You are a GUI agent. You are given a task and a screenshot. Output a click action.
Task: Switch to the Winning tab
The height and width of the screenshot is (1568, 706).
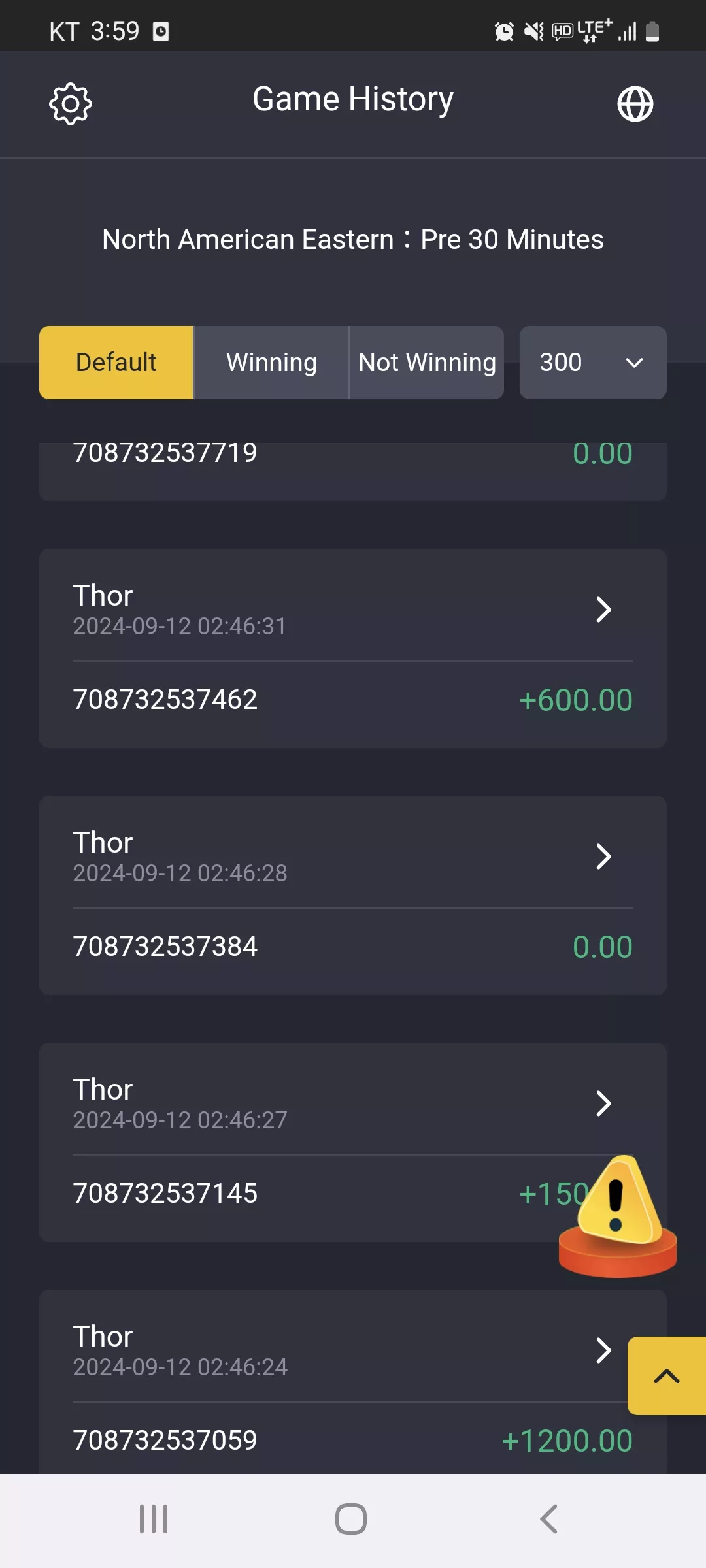coord(271,363)
